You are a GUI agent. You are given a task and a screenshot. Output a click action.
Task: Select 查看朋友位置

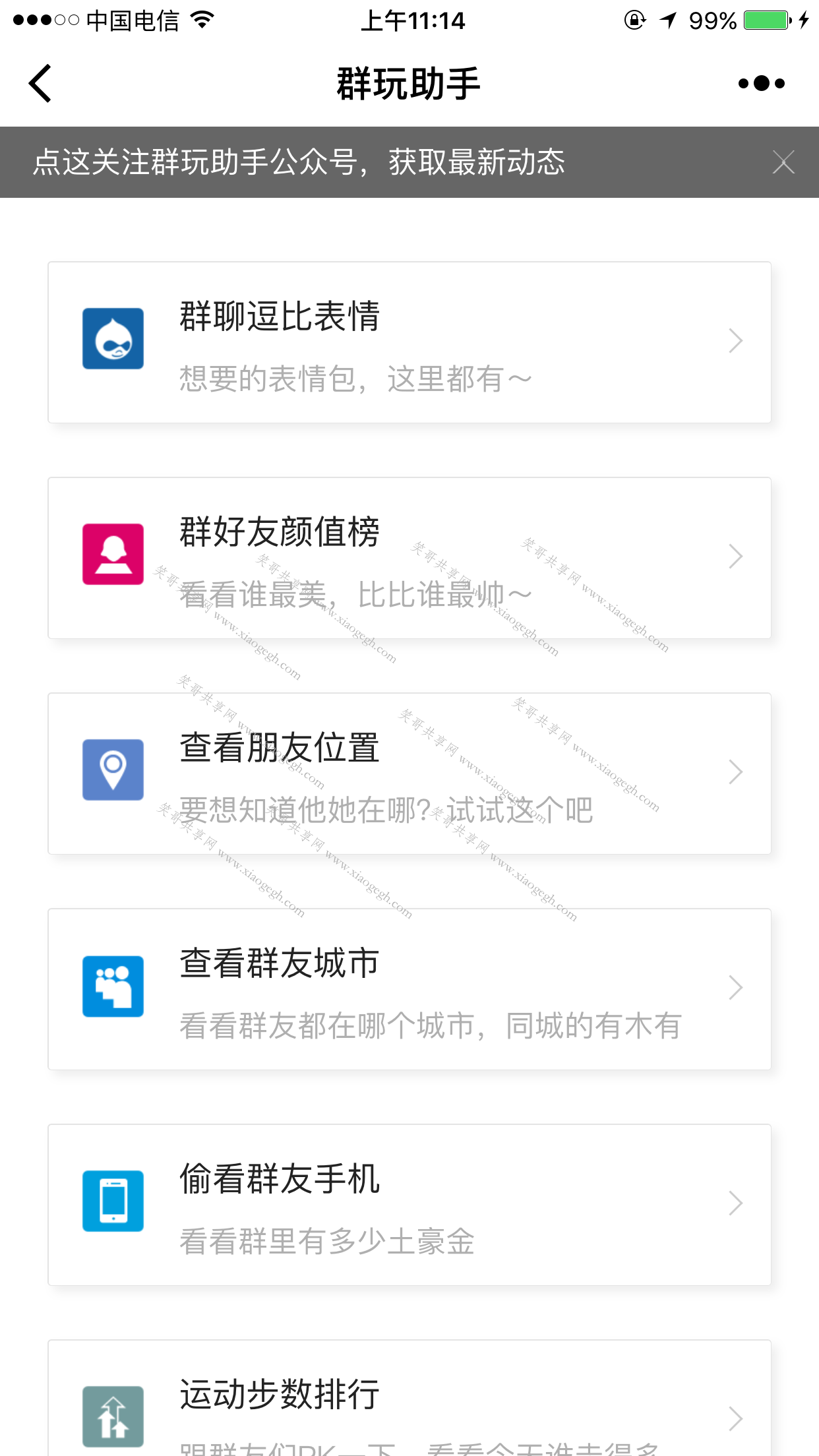[409, 773]
